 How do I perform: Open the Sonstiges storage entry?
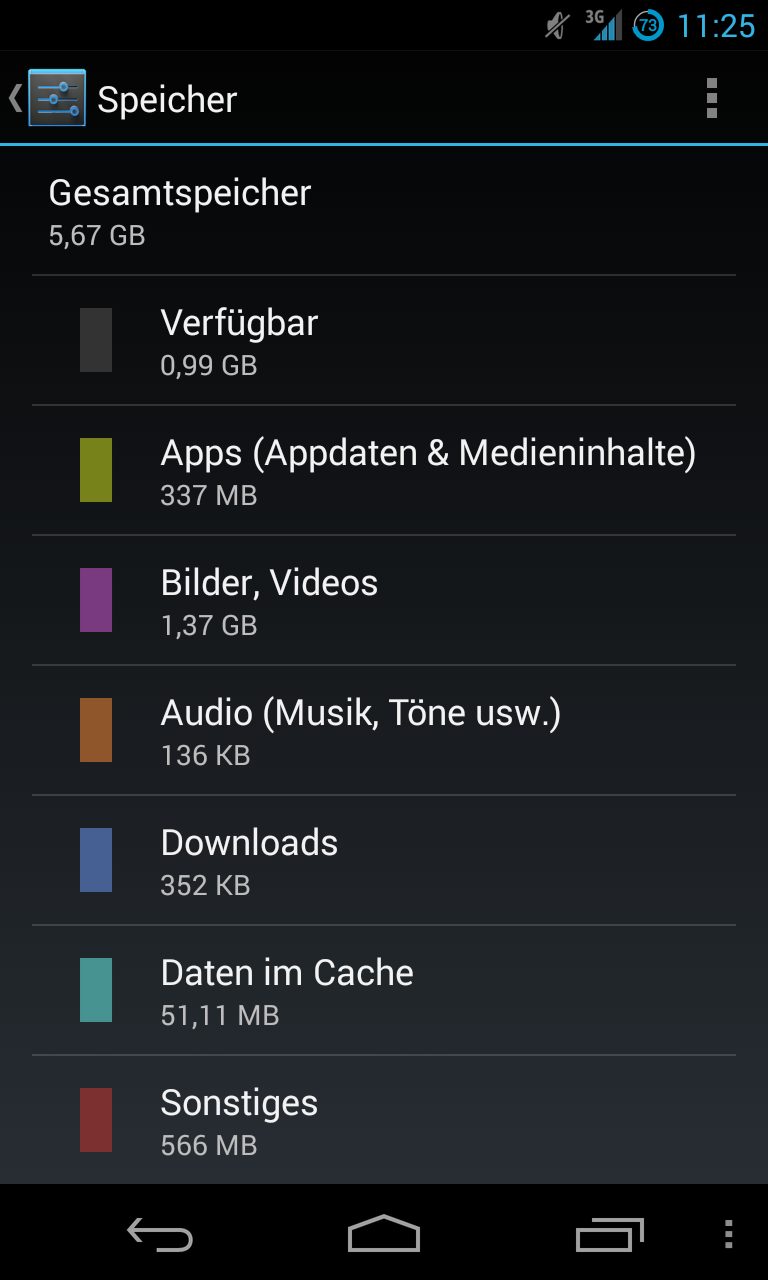tap(384, 1120)
